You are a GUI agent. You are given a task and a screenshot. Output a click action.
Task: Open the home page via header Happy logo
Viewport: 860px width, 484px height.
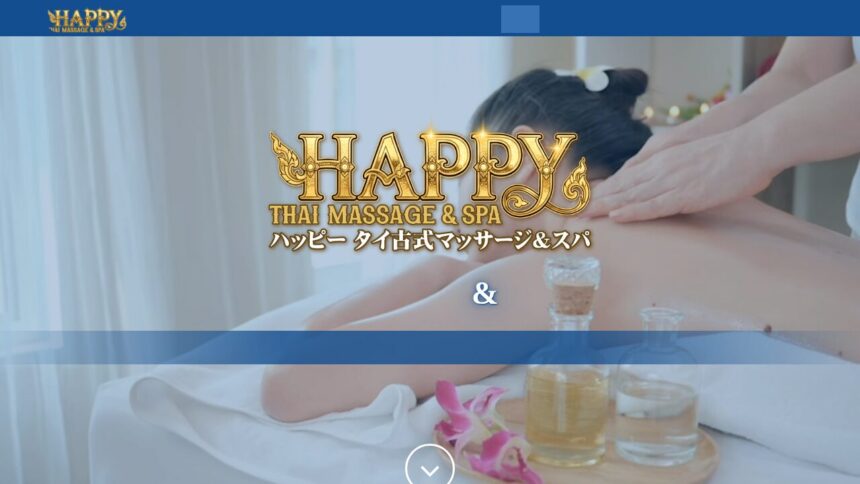coord(86,20)
